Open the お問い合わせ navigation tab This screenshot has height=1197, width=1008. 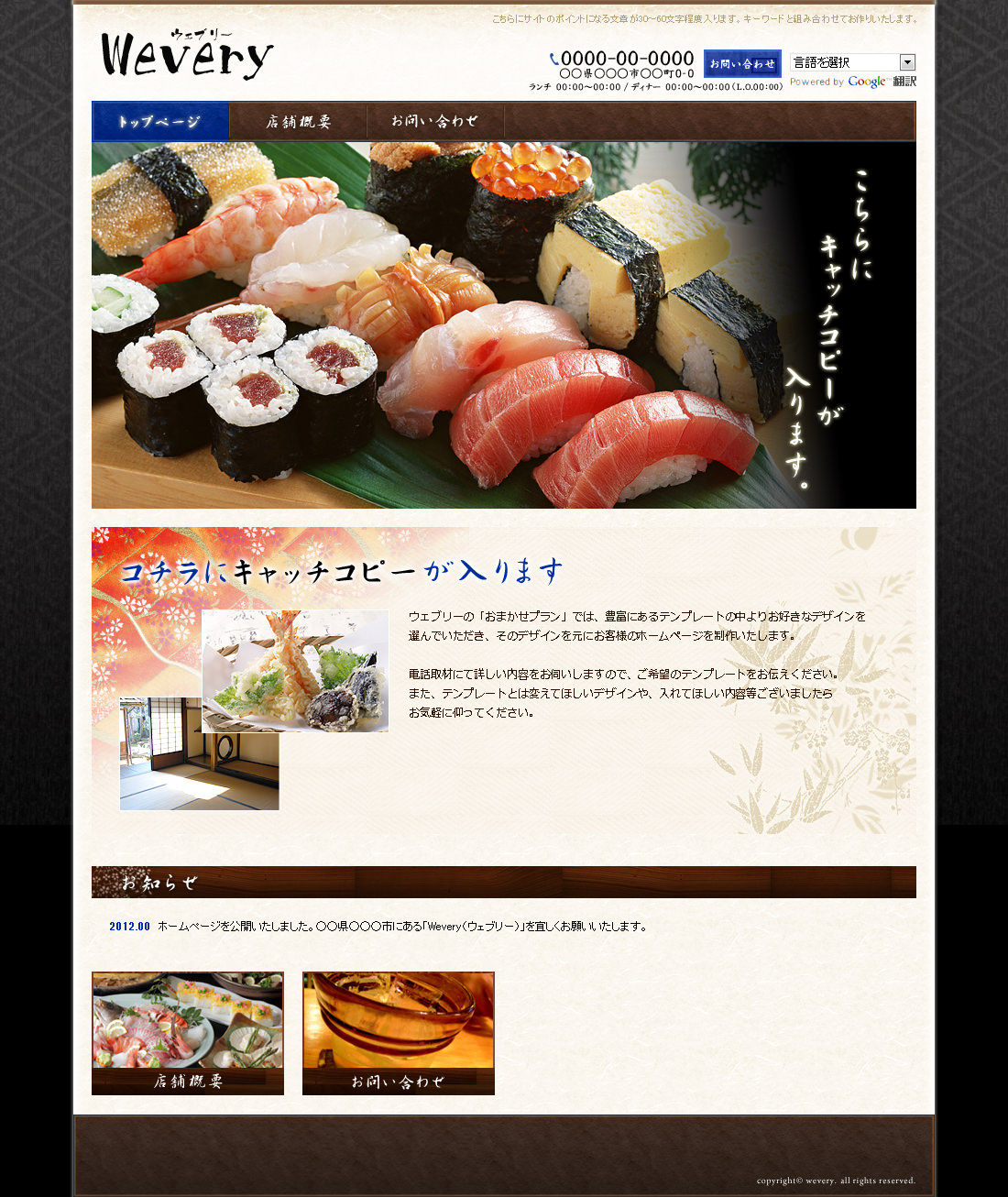click(435, 121)
